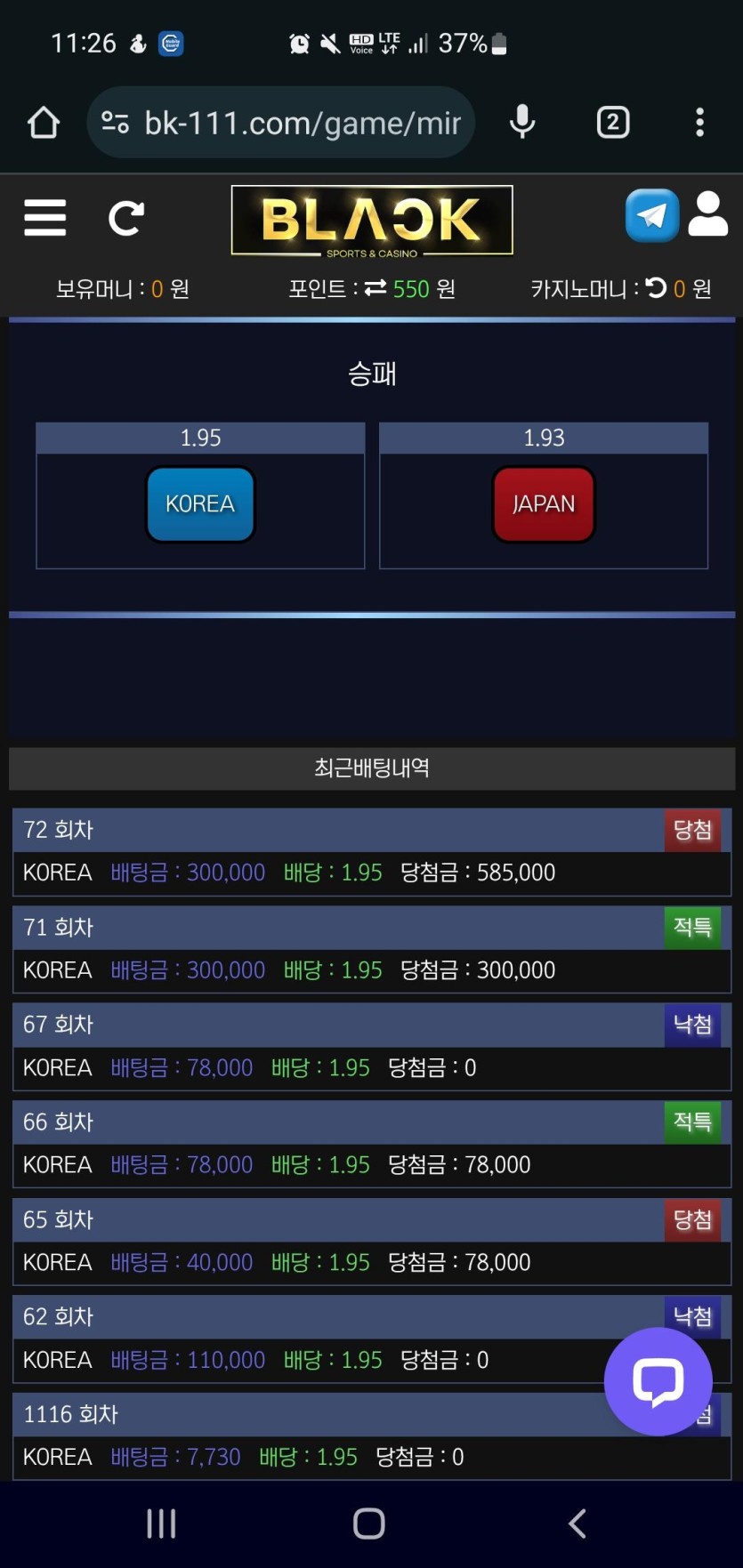Start voice search with the microphone
Screen dimensions: 743x1568
[x=522, y=122]
